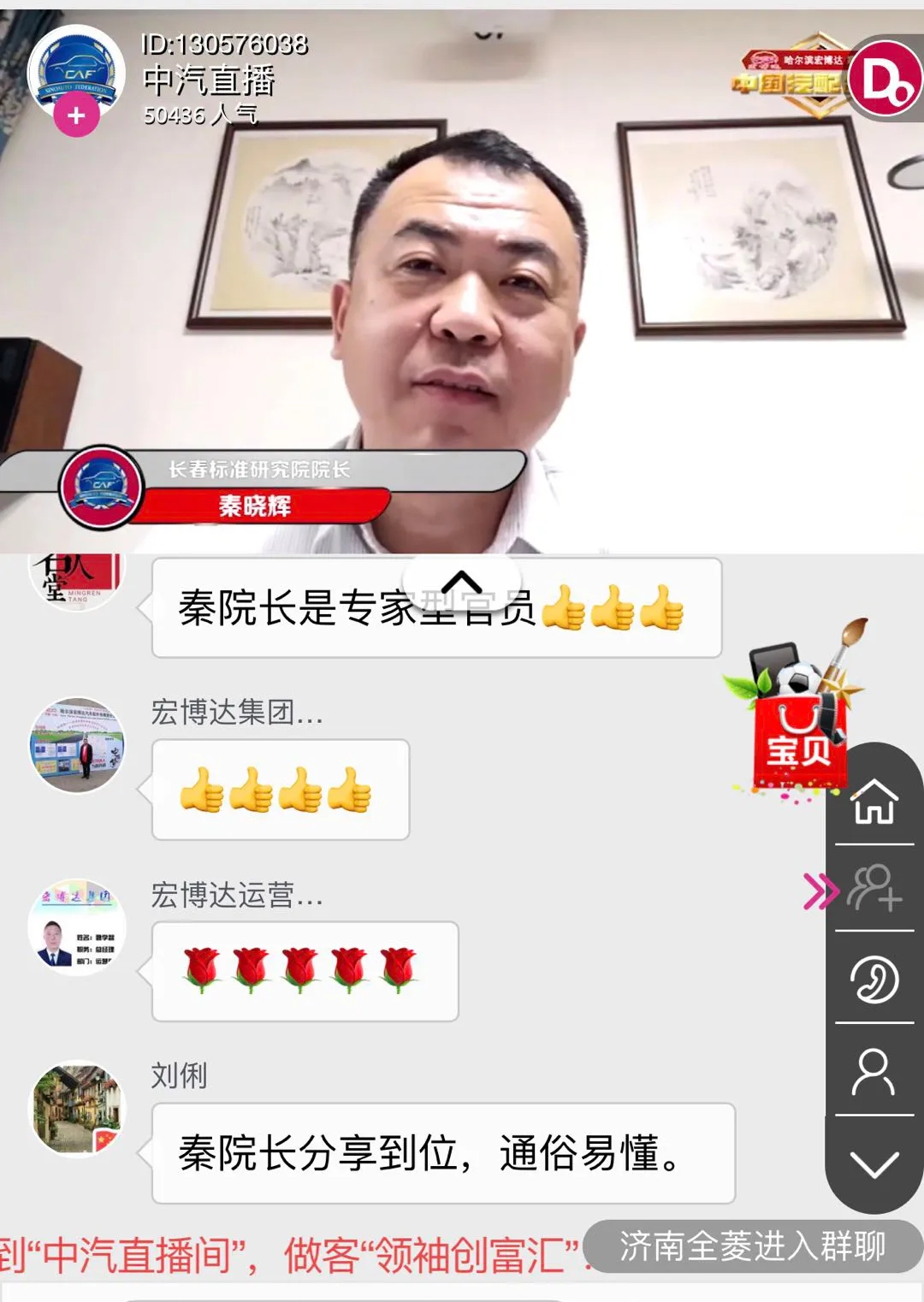The width and height of the screenshot is (924, 1302).
Task: Tap the ear listen-mode icon
Action: point(874,979)
